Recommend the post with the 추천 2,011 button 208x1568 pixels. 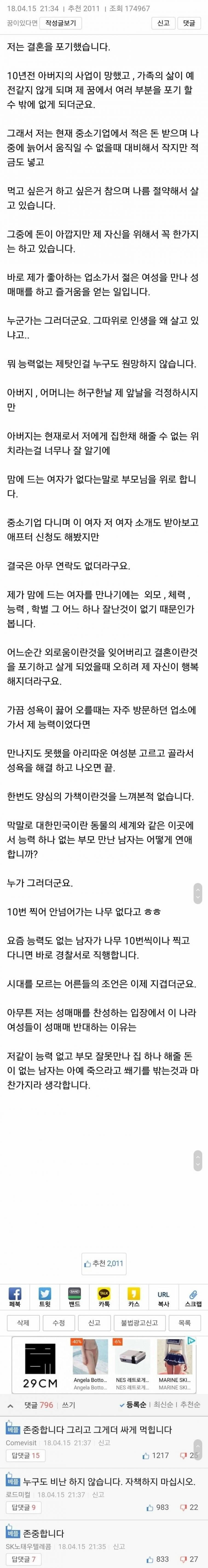coord(104,1246)
